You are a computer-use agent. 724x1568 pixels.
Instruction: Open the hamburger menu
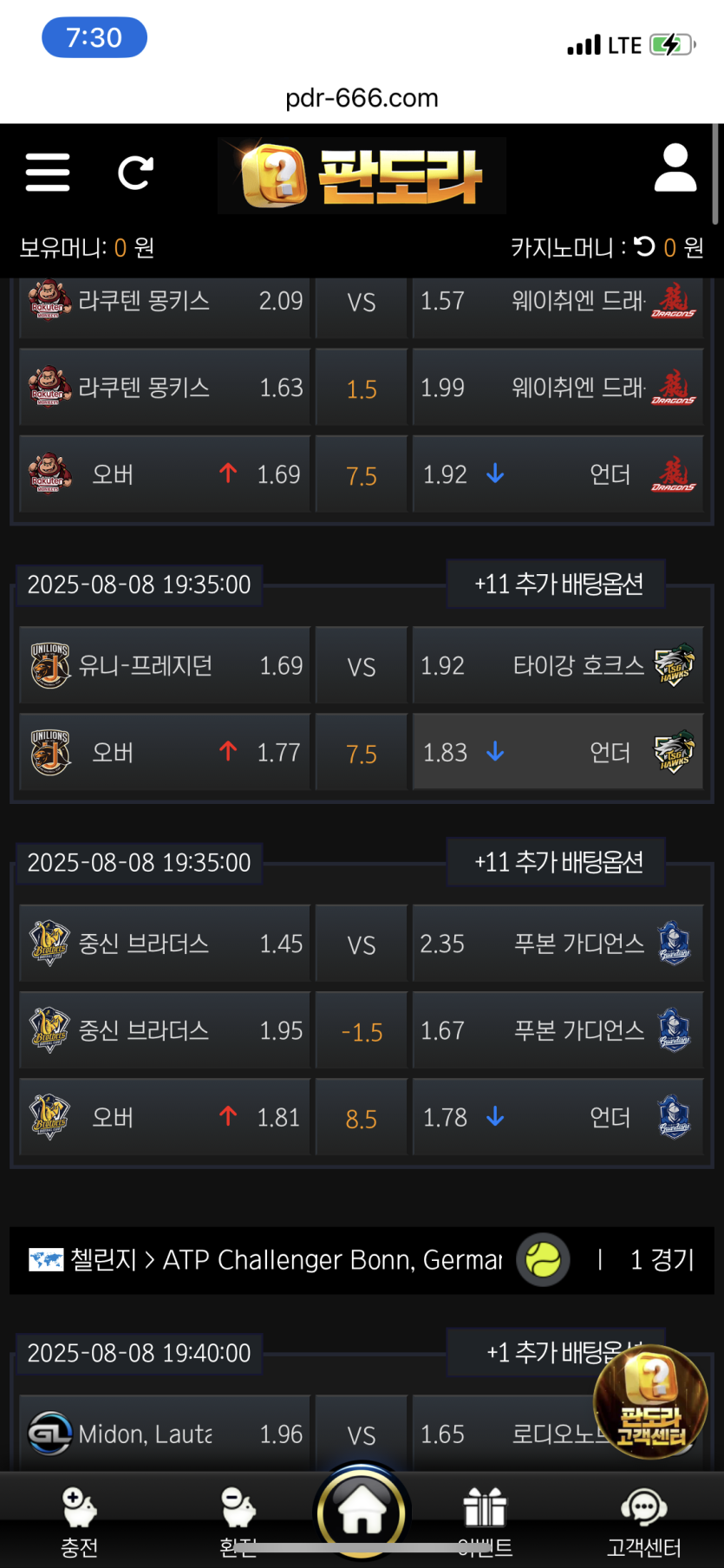pyautogui.click(x=48, y=172)
